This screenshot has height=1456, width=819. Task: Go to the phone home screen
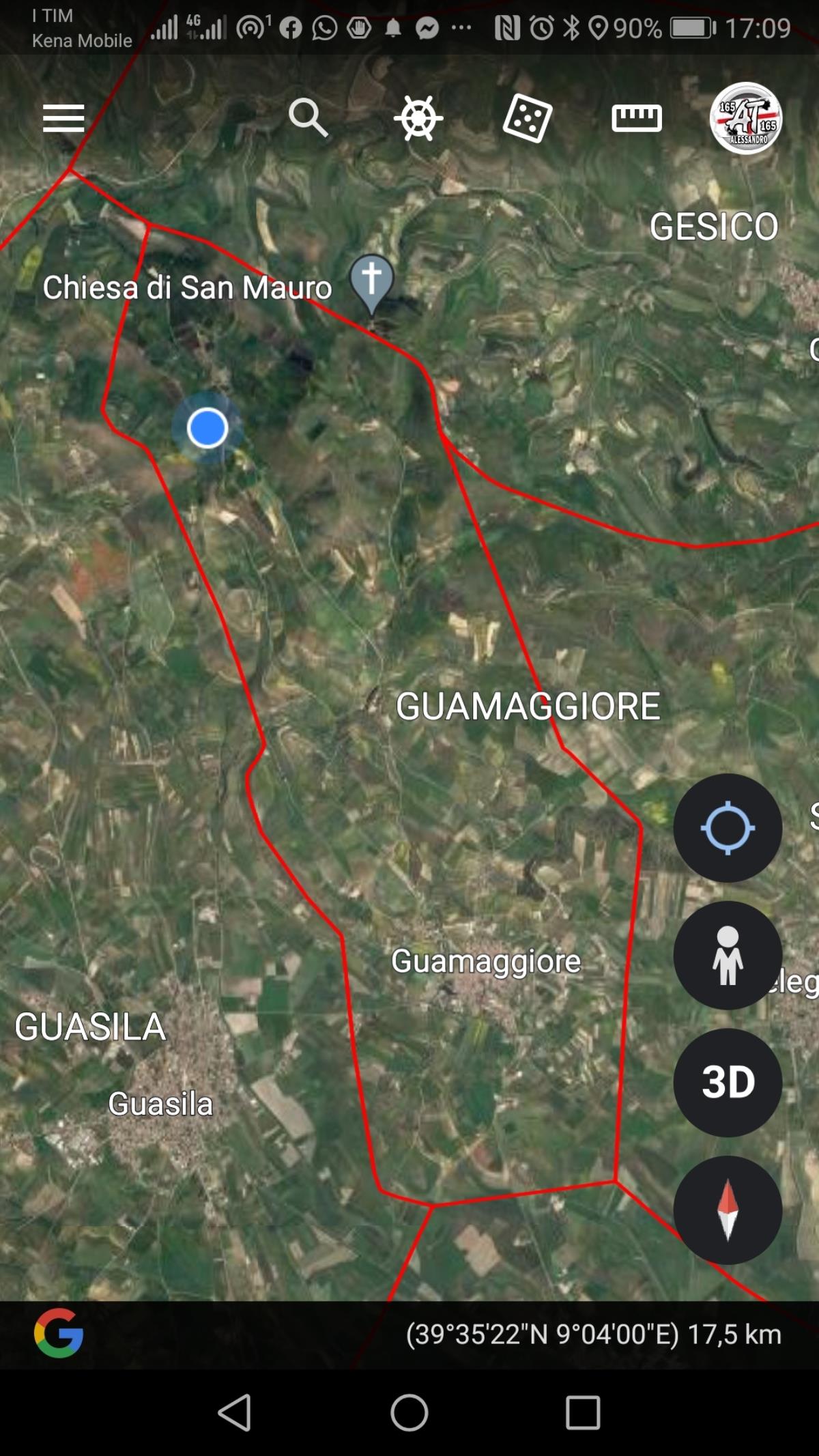(409, 1412)
